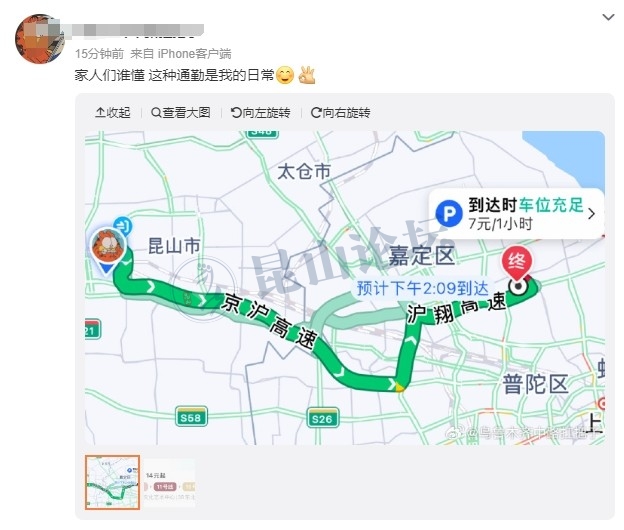Screen dimensions: 624x530
Task: Open the poster's profile avatar
Action: tap(39, 39)
